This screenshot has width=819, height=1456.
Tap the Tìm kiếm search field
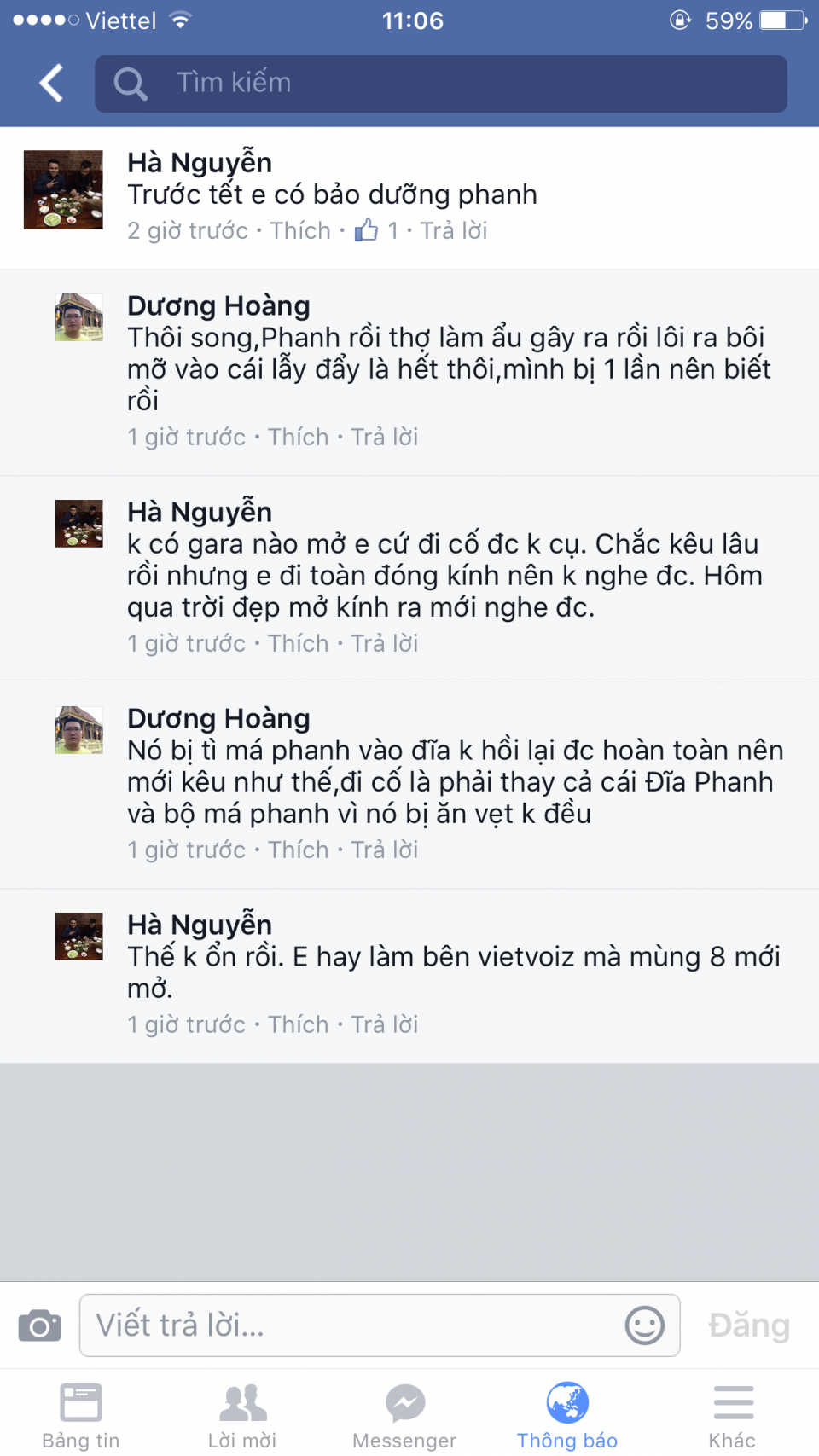(x=440, y=84)
